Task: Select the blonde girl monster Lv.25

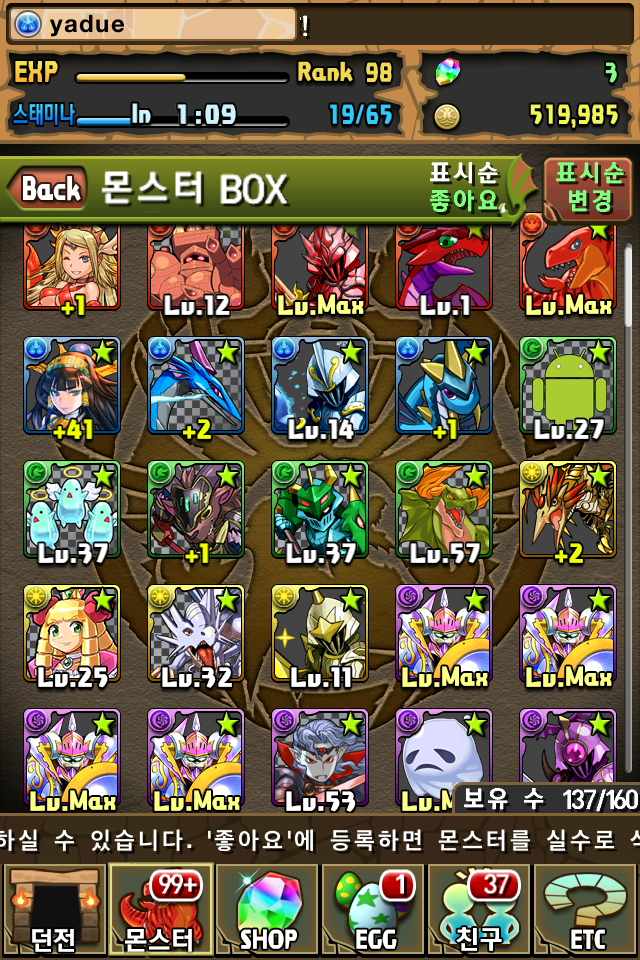Action: pyautogui.click(x=72, y=636)
